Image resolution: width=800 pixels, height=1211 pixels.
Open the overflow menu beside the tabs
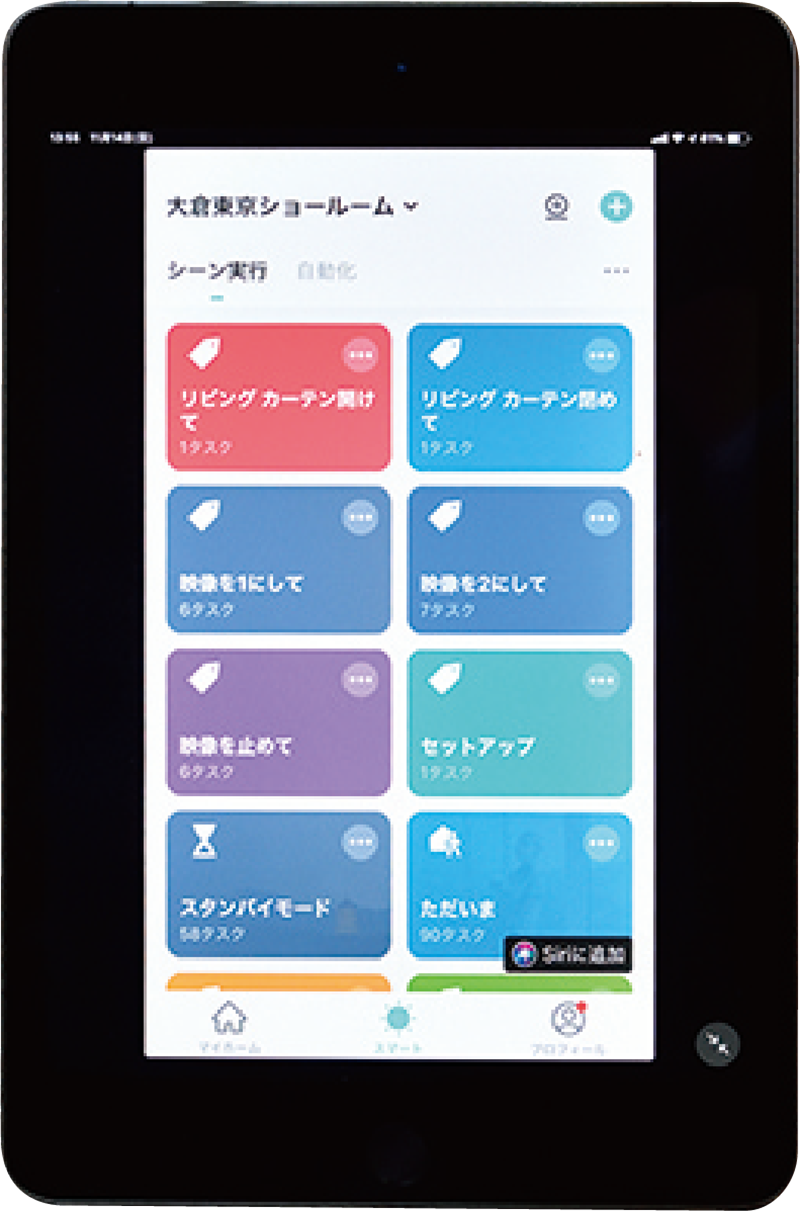616,271
